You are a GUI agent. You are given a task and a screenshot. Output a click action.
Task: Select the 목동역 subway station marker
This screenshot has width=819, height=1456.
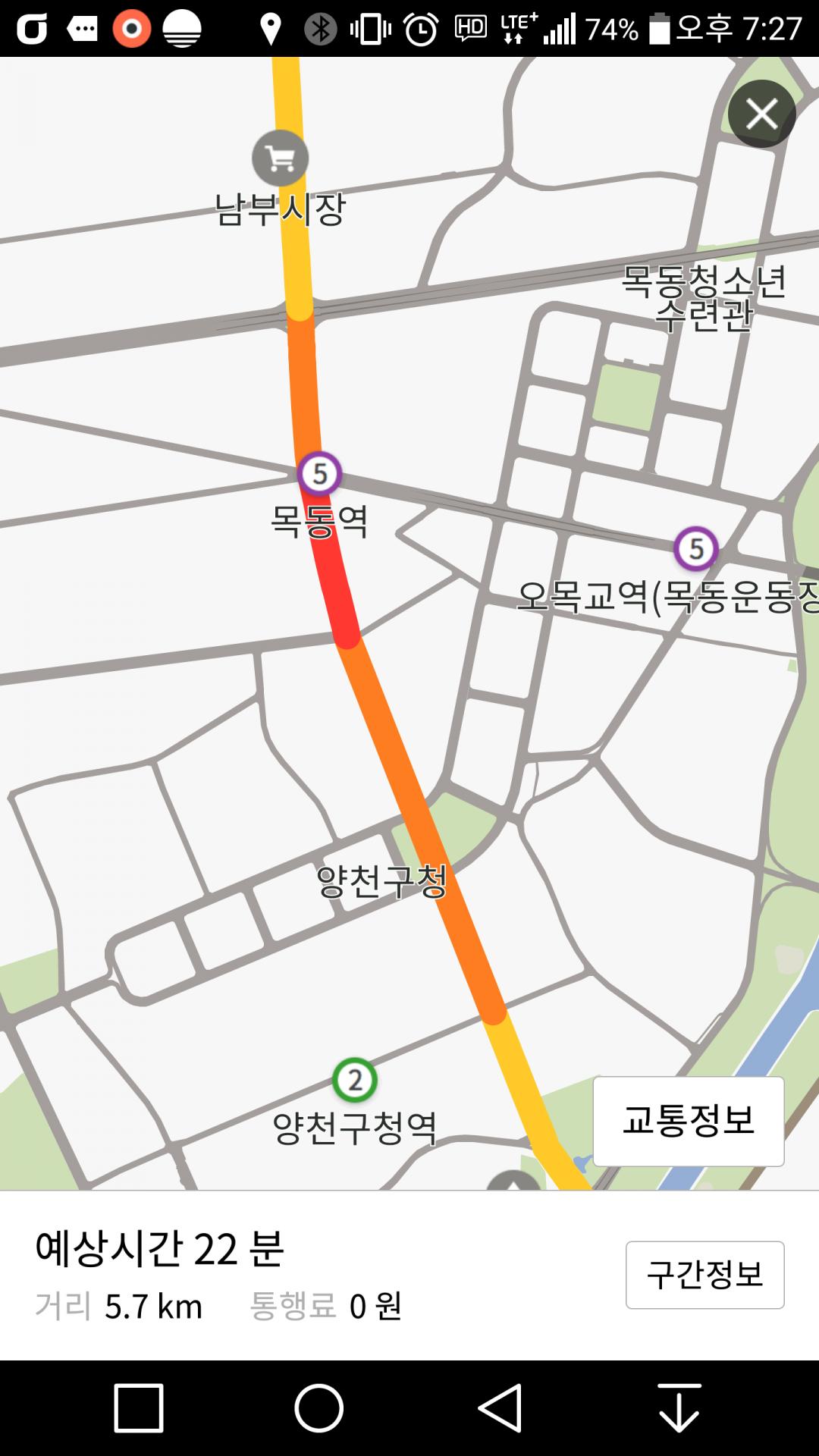click(x=319, y=474)
